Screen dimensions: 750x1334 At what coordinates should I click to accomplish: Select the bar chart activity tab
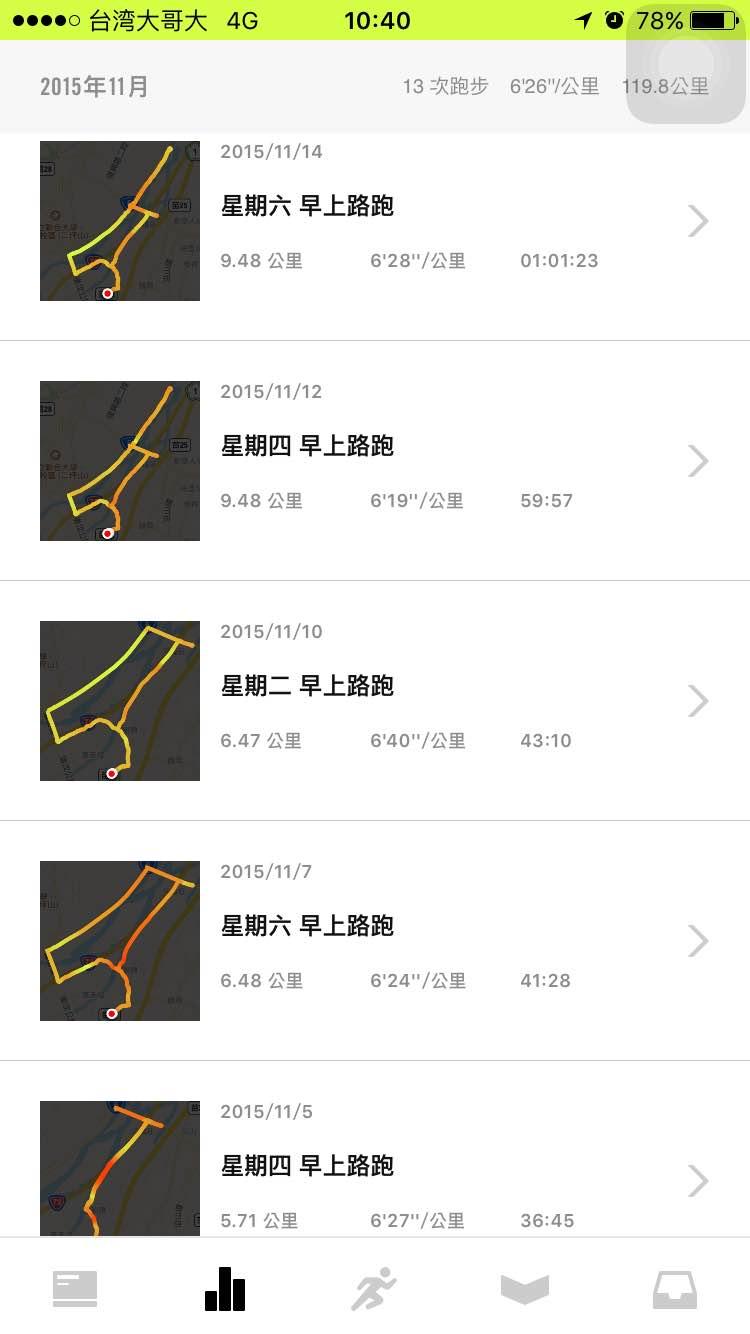coord(225,1288)
